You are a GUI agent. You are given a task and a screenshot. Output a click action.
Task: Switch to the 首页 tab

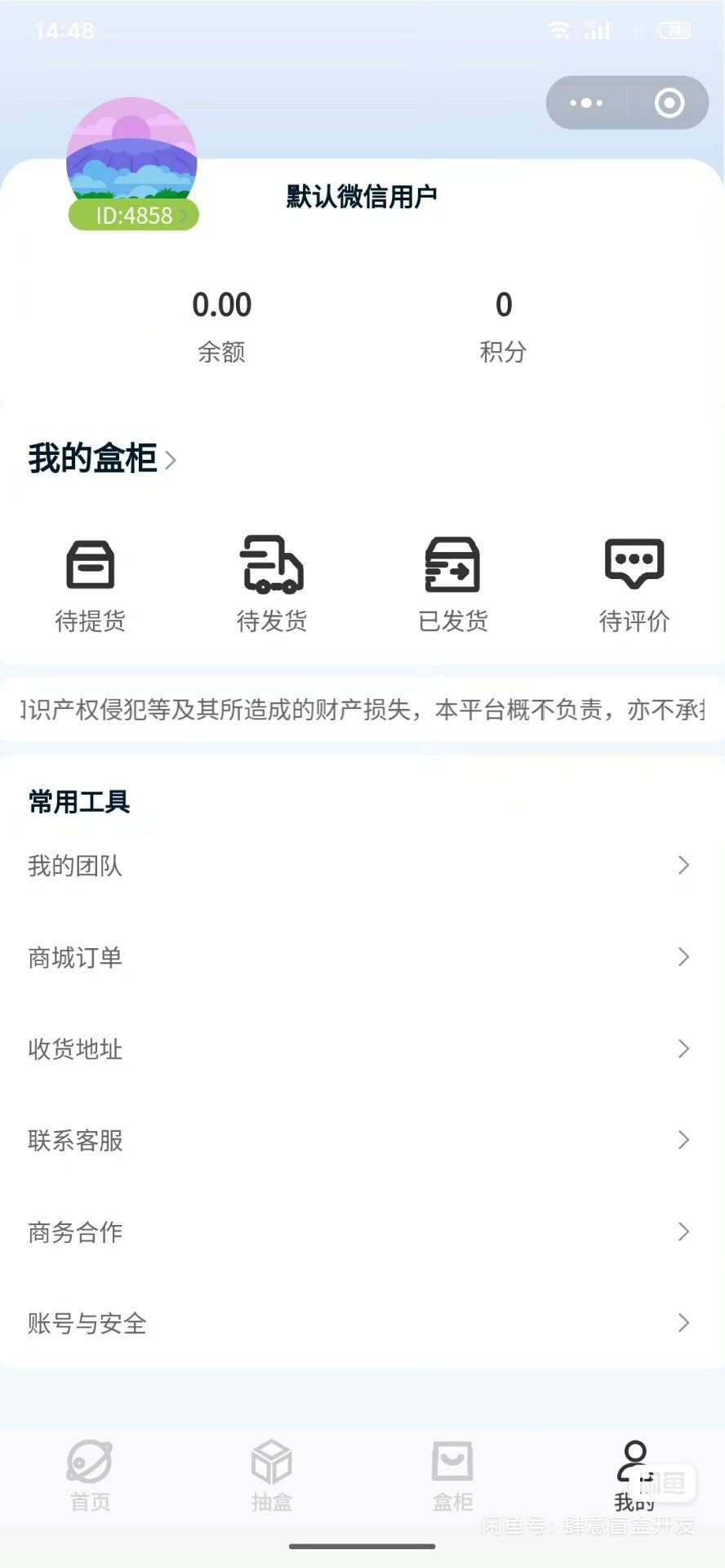click(x=90, y=1475)
